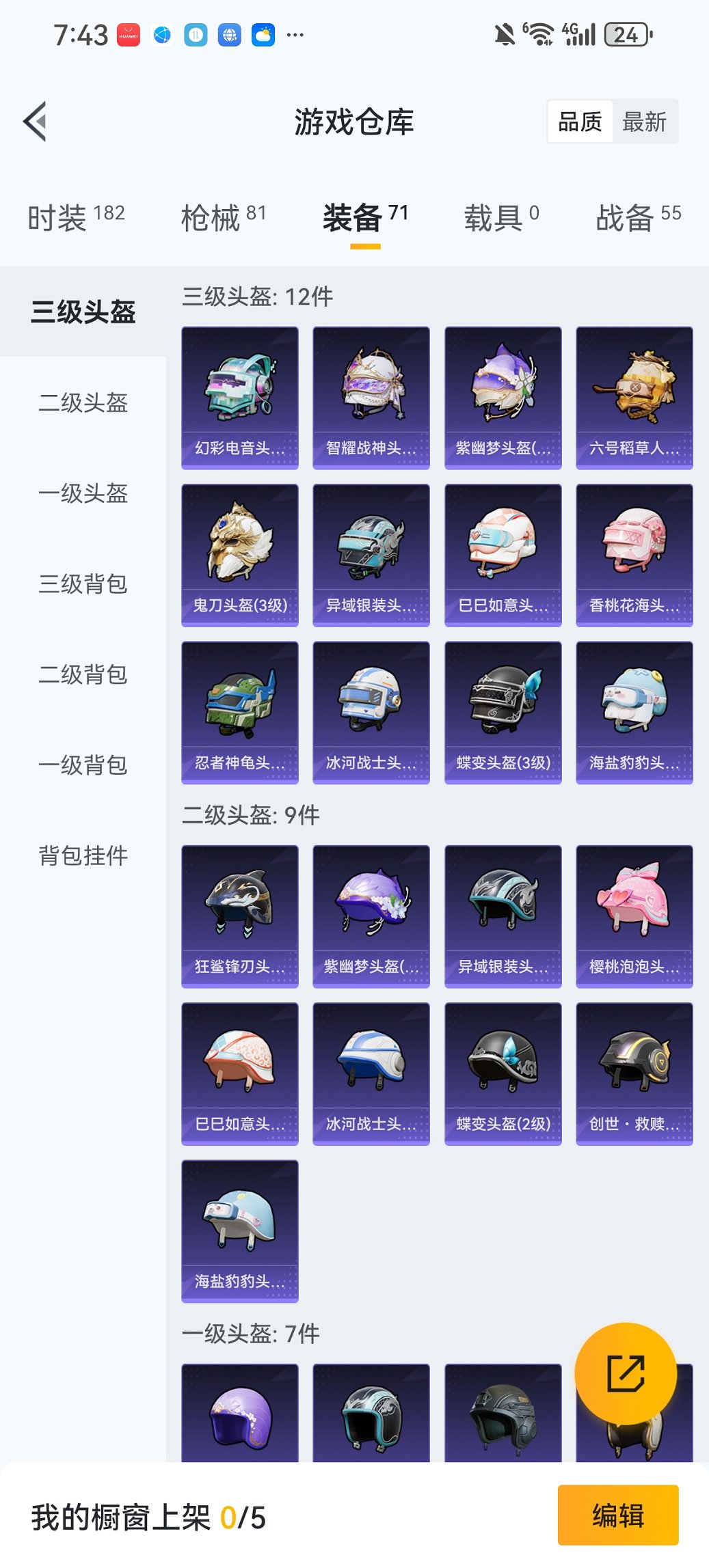Open the 背包挂件 section
This screenshot has height=1568, width=709.
click(x=83, y=854)
